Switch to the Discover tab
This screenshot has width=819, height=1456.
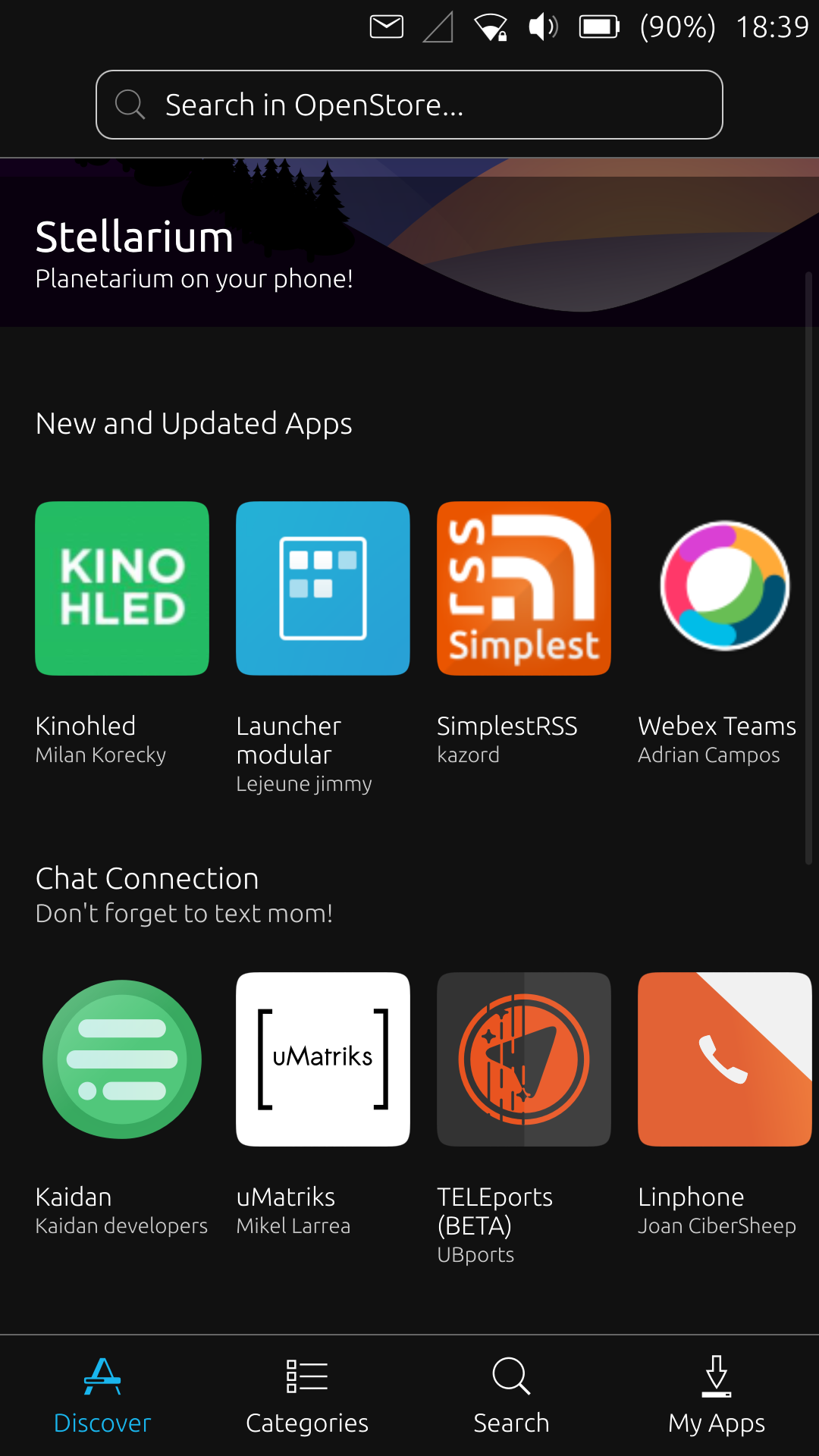(102, 1396)
